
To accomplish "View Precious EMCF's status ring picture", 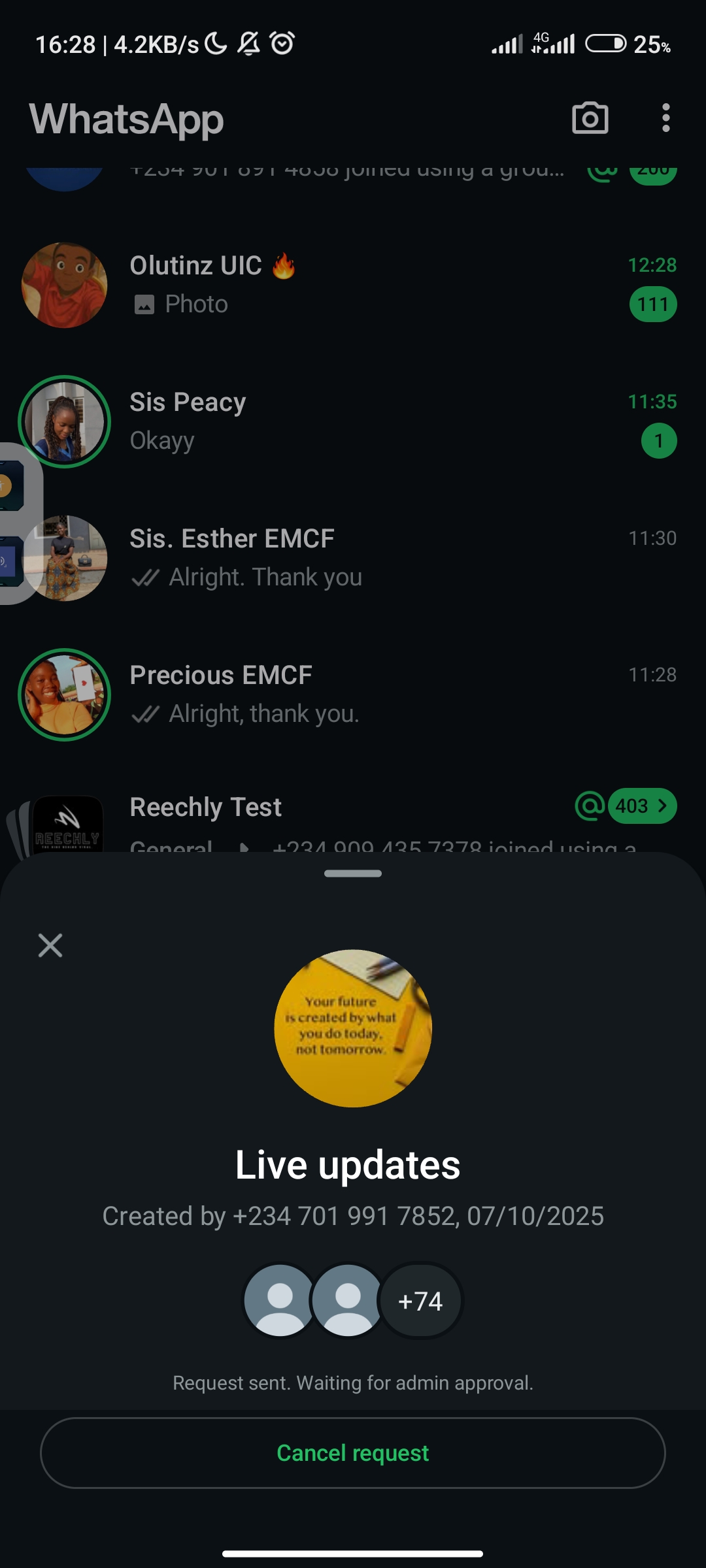I will (x=64, y=694).
